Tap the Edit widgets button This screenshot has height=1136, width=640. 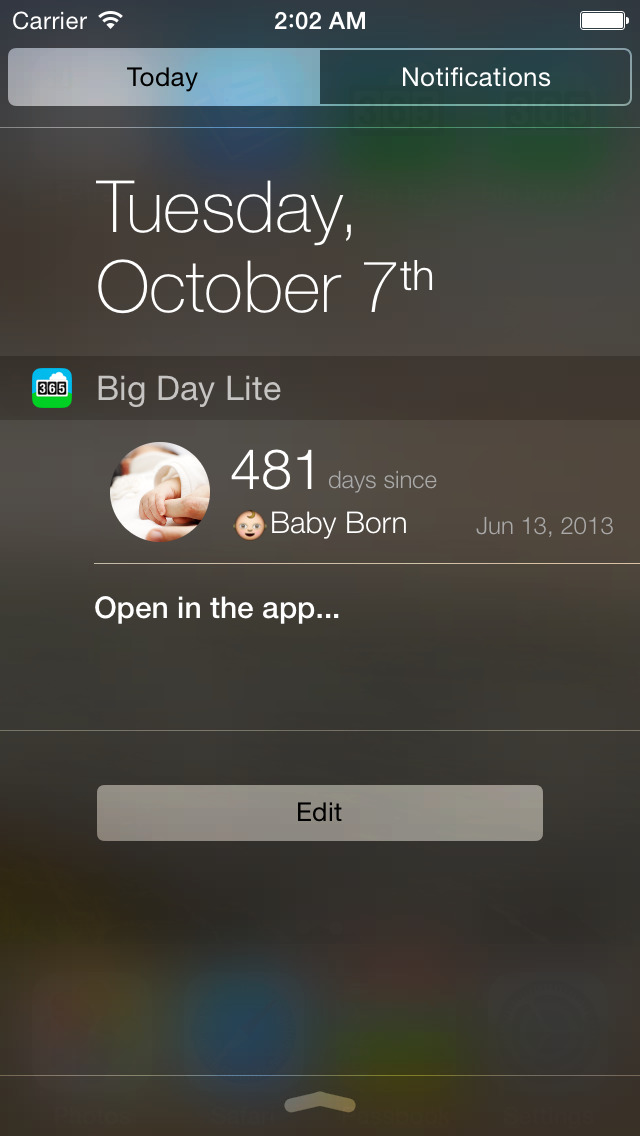[x=320, y=813]
